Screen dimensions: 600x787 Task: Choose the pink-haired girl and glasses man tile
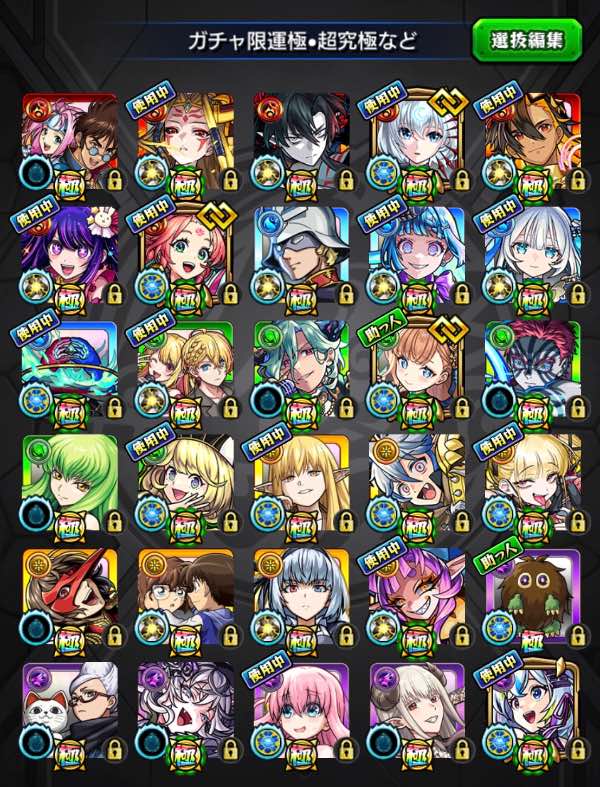(70, 141)
